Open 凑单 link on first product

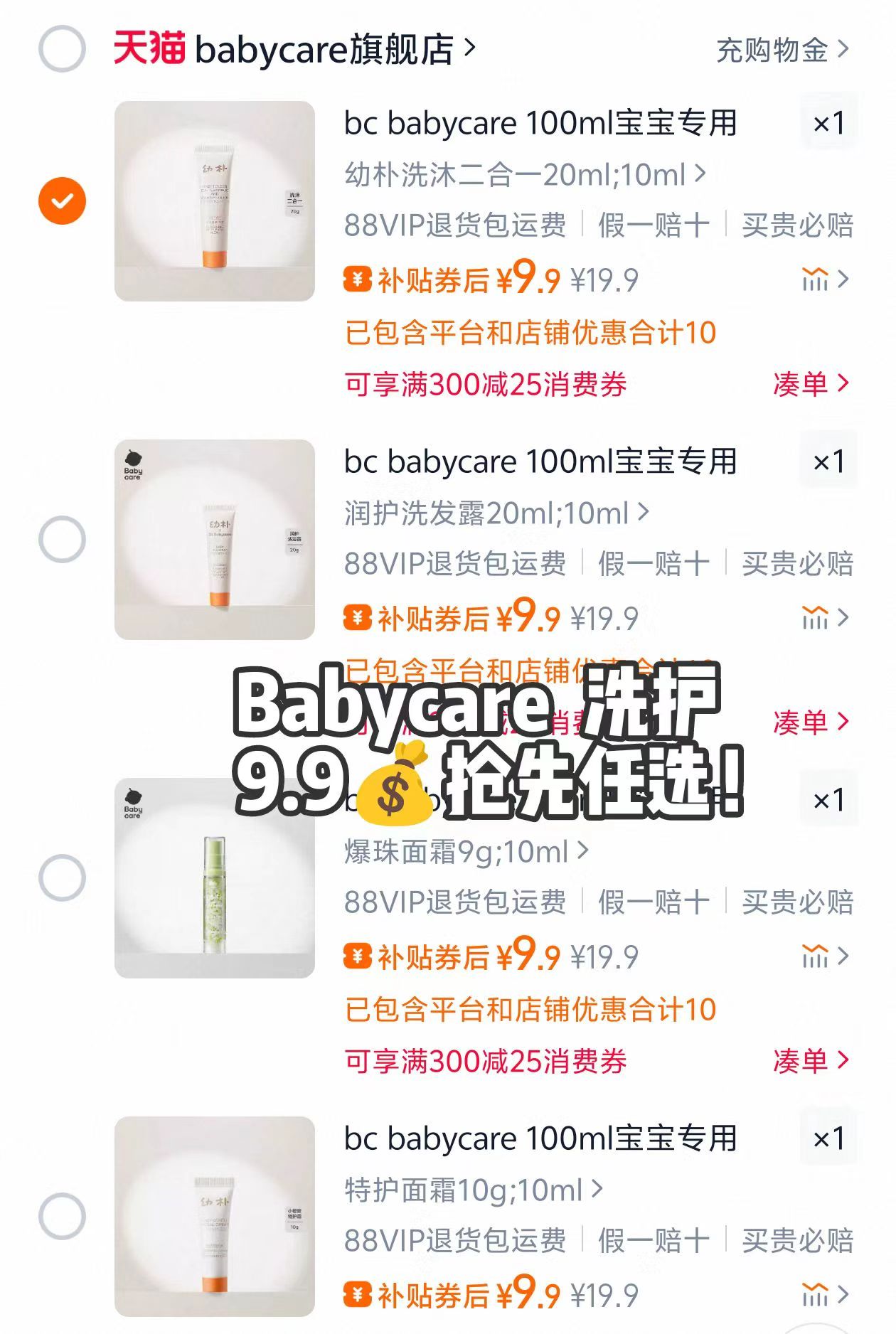pos(812,384)
